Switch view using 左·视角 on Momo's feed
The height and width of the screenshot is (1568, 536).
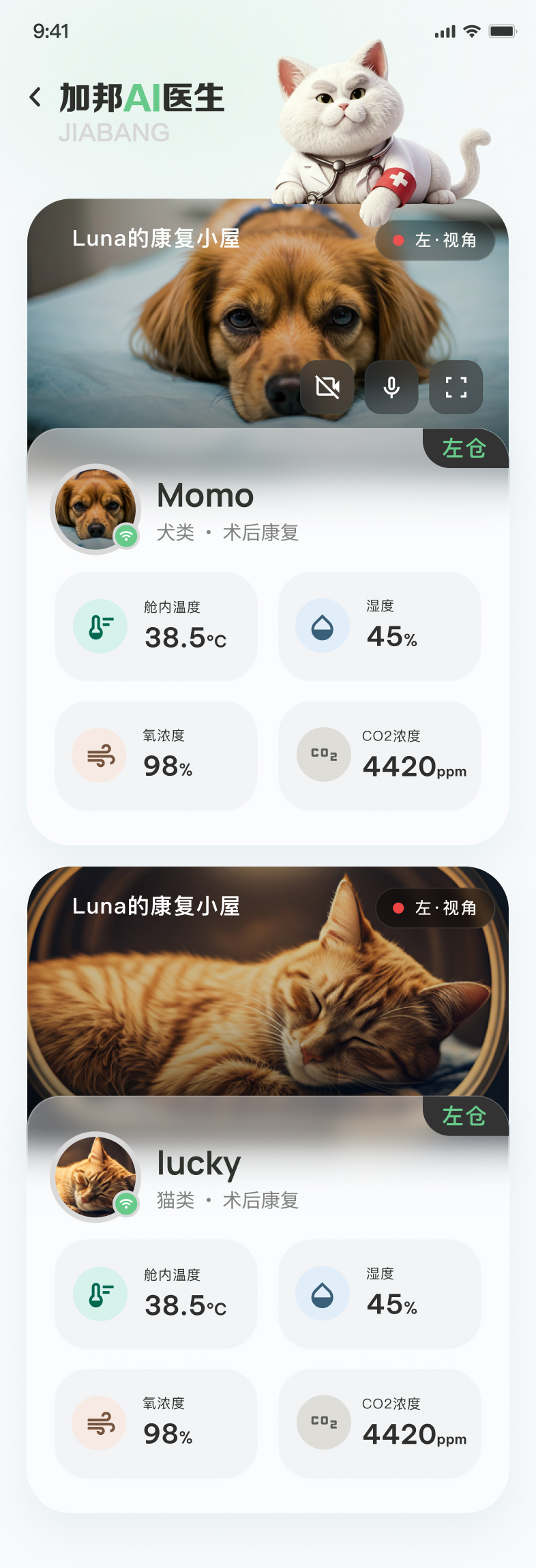point(435,240)
